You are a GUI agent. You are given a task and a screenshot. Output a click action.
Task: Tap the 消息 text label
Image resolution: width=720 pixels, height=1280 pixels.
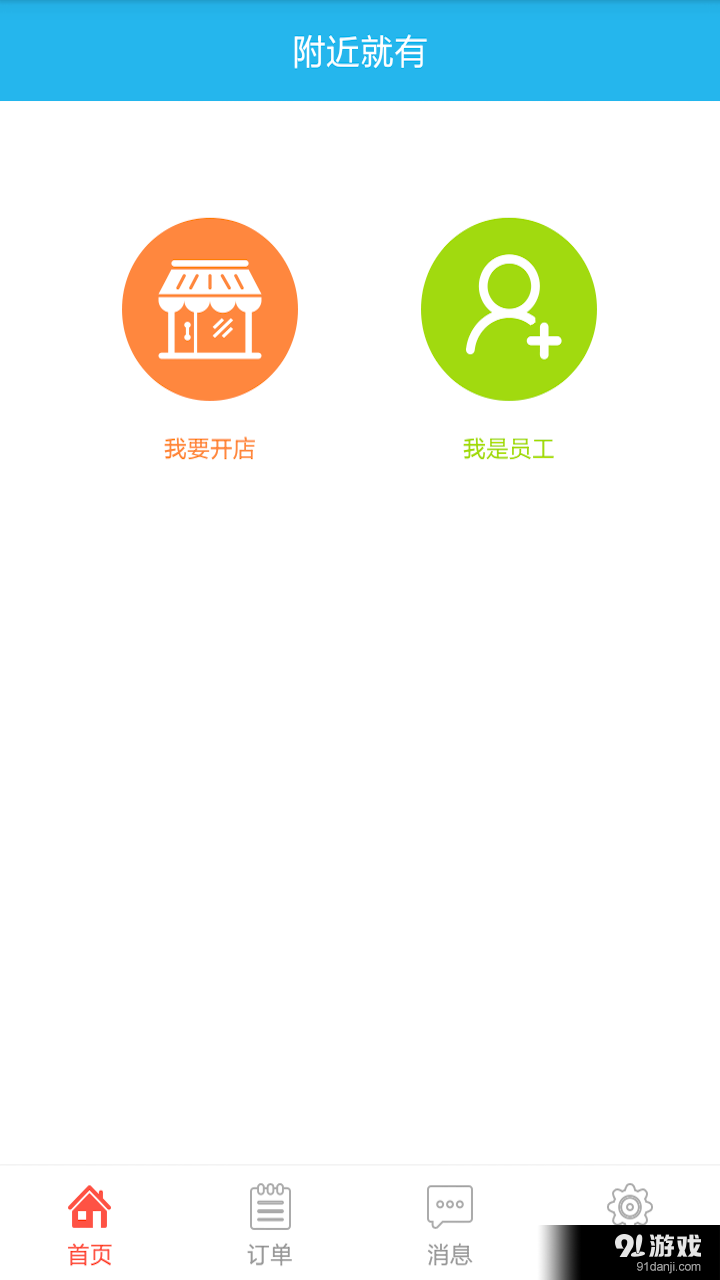pos(449,1251)
